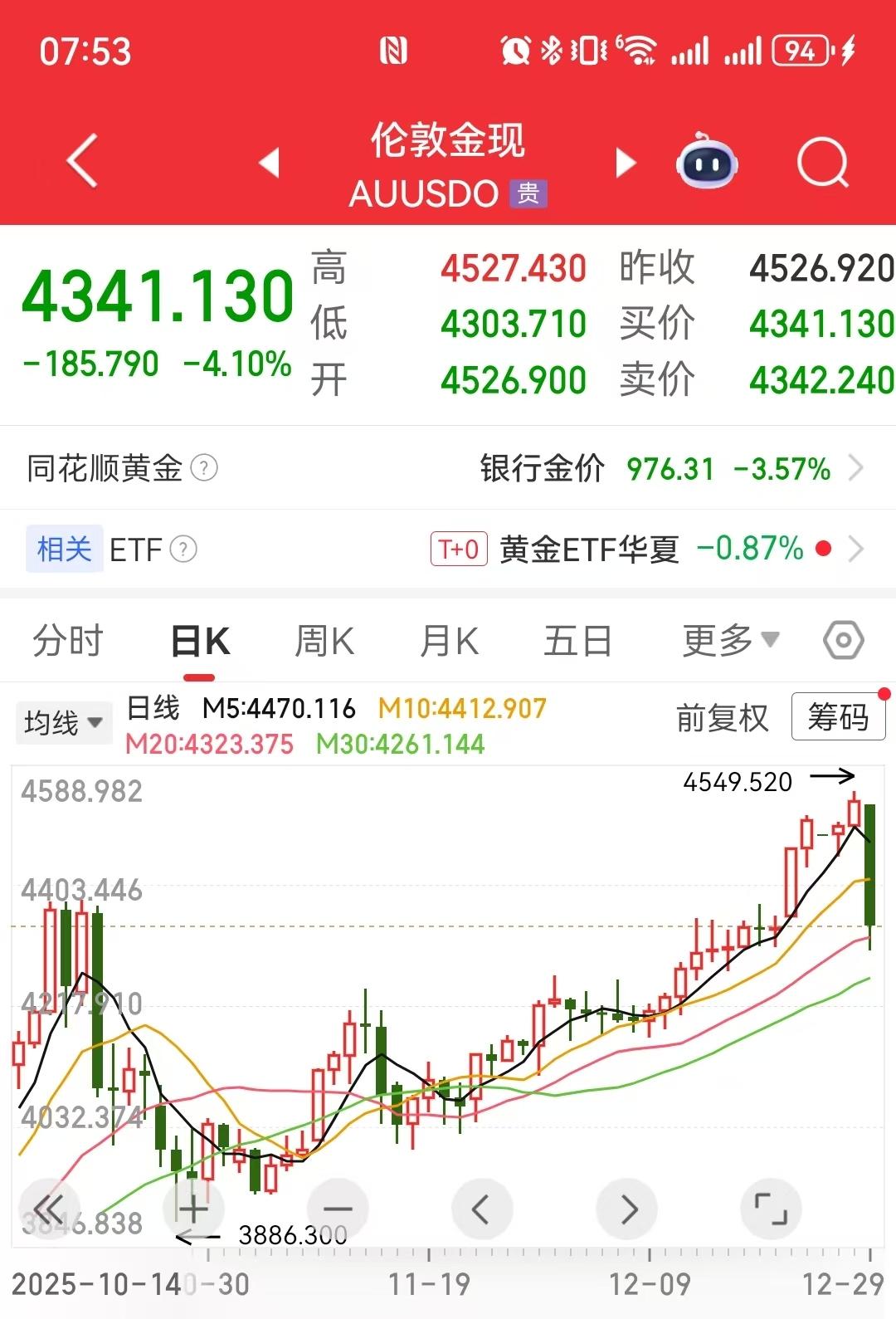This screenshot has height=1319, width=896.
Task: Switch to the 周K chart tab
Action: tap(324, 642)
